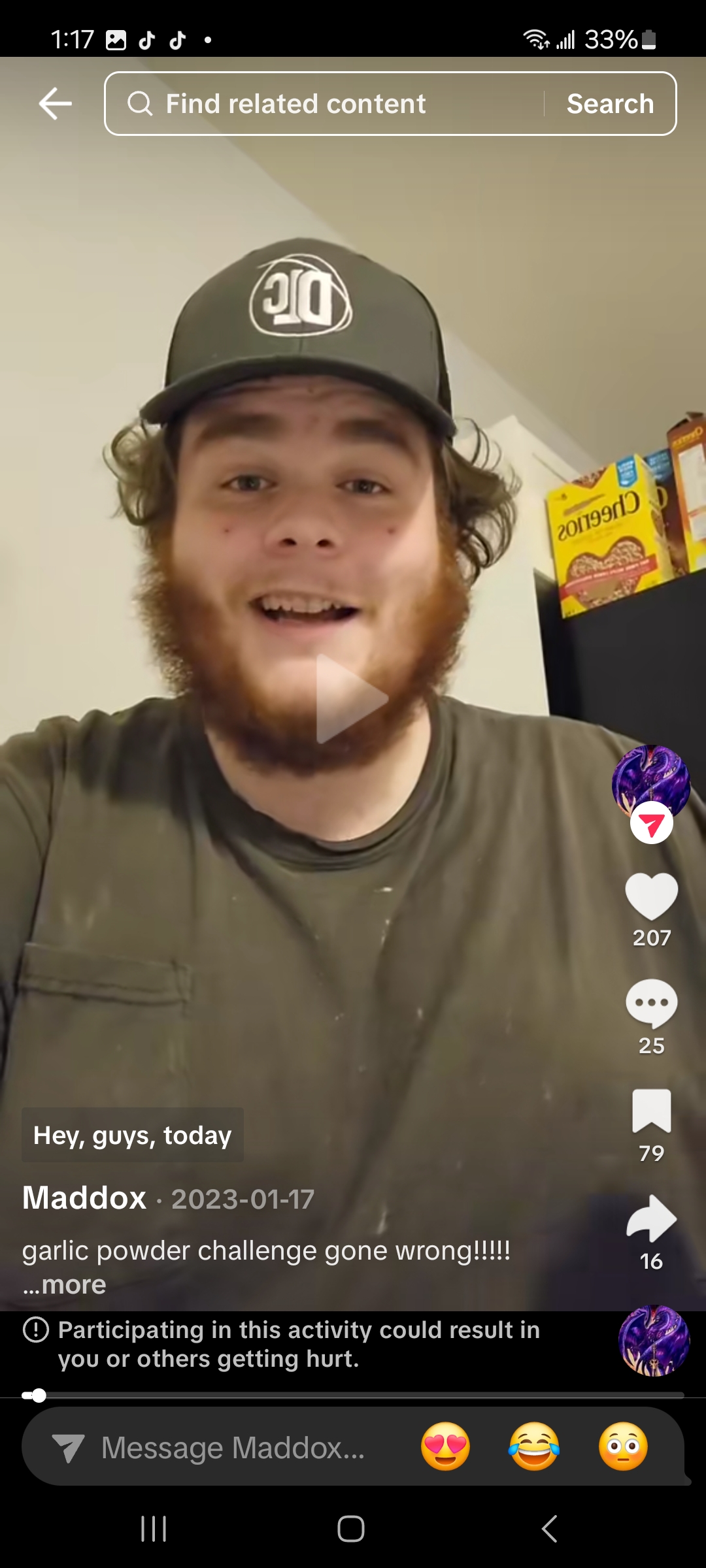Go back using the top arrow
706x1568 pixels.
[x=55, y=103]
